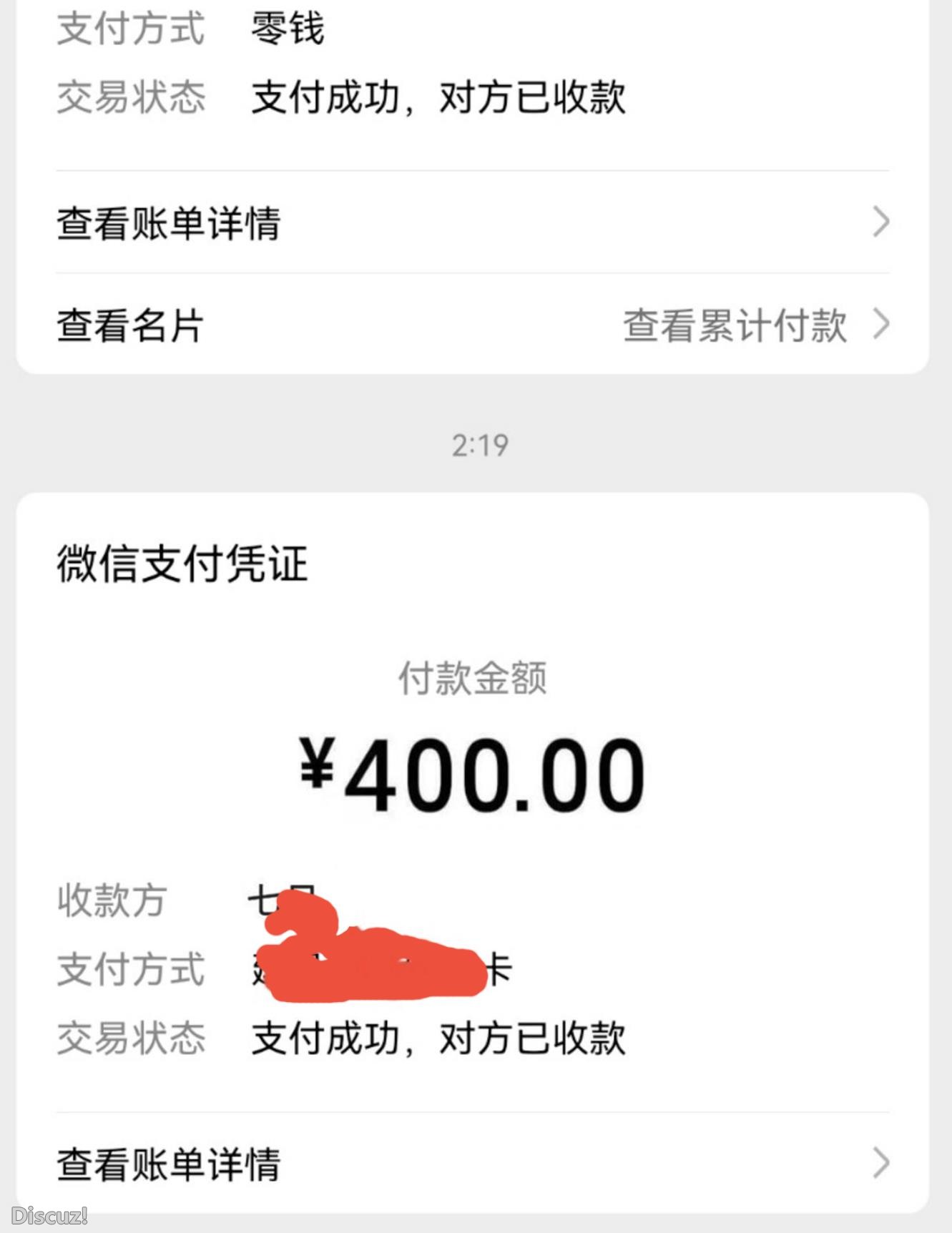Click the 2:19 timestamp between messages
952x1233 pixels.
click(481, 443)
